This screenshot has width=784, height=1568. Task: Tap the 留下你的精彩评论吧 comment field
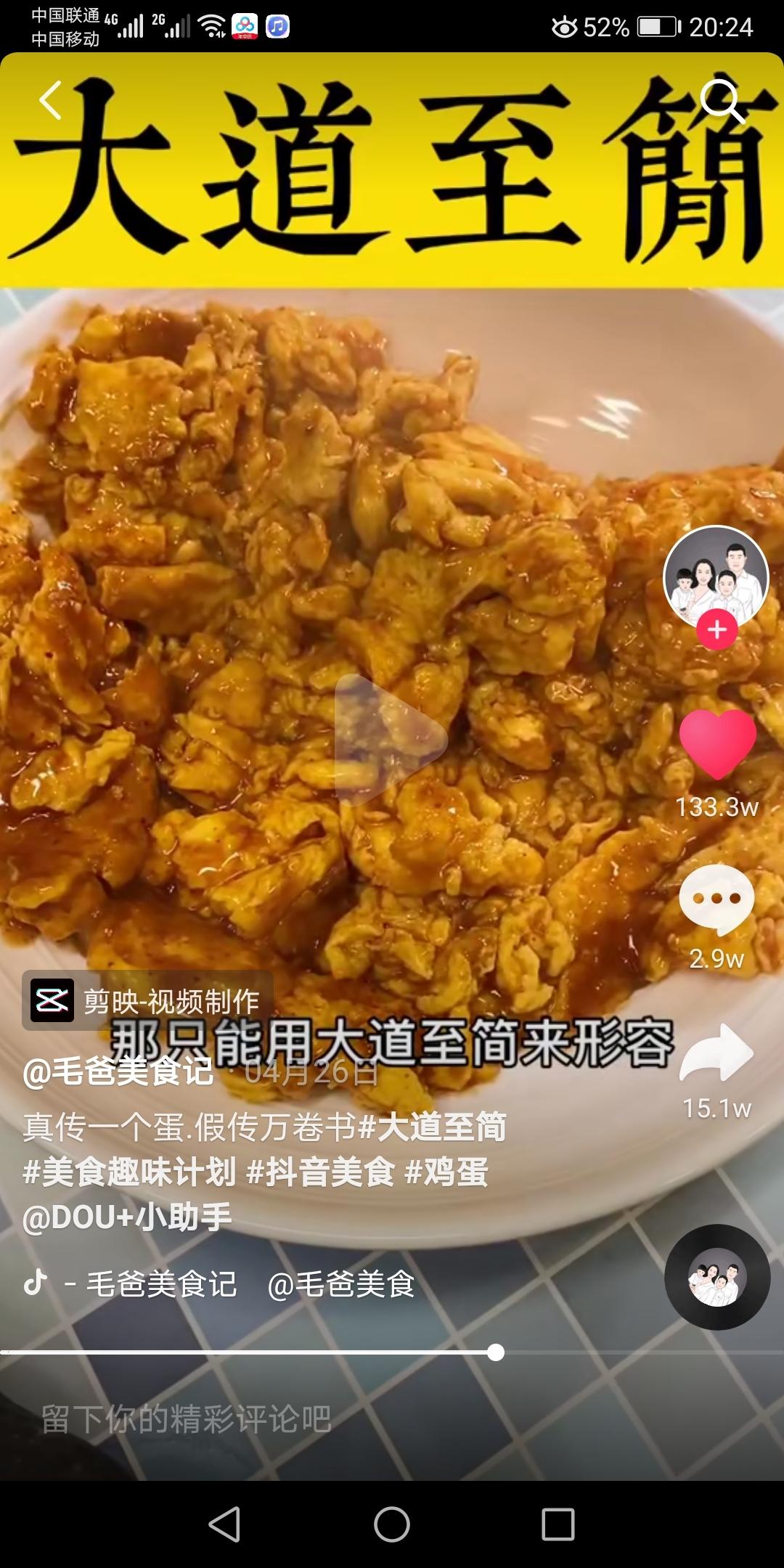187,1418
